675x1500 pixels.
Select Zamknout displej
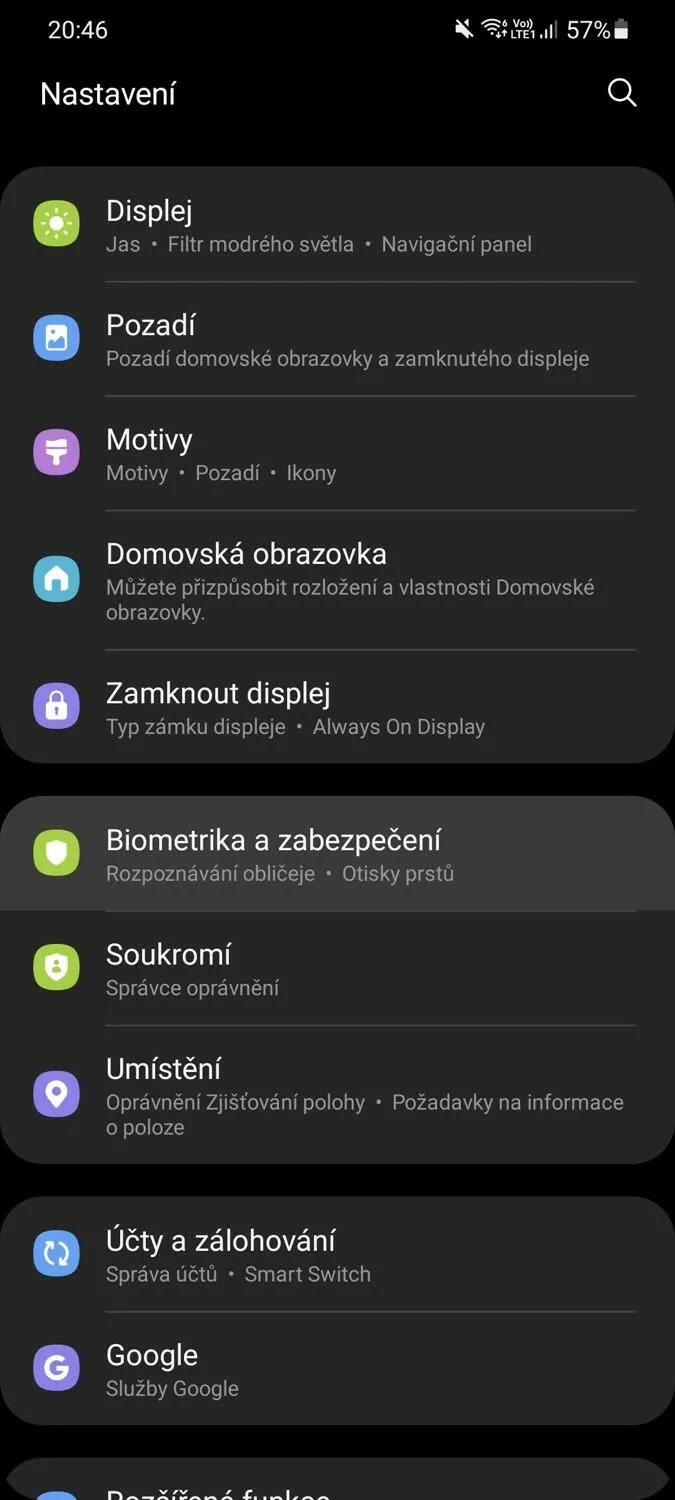click(337, 707)
